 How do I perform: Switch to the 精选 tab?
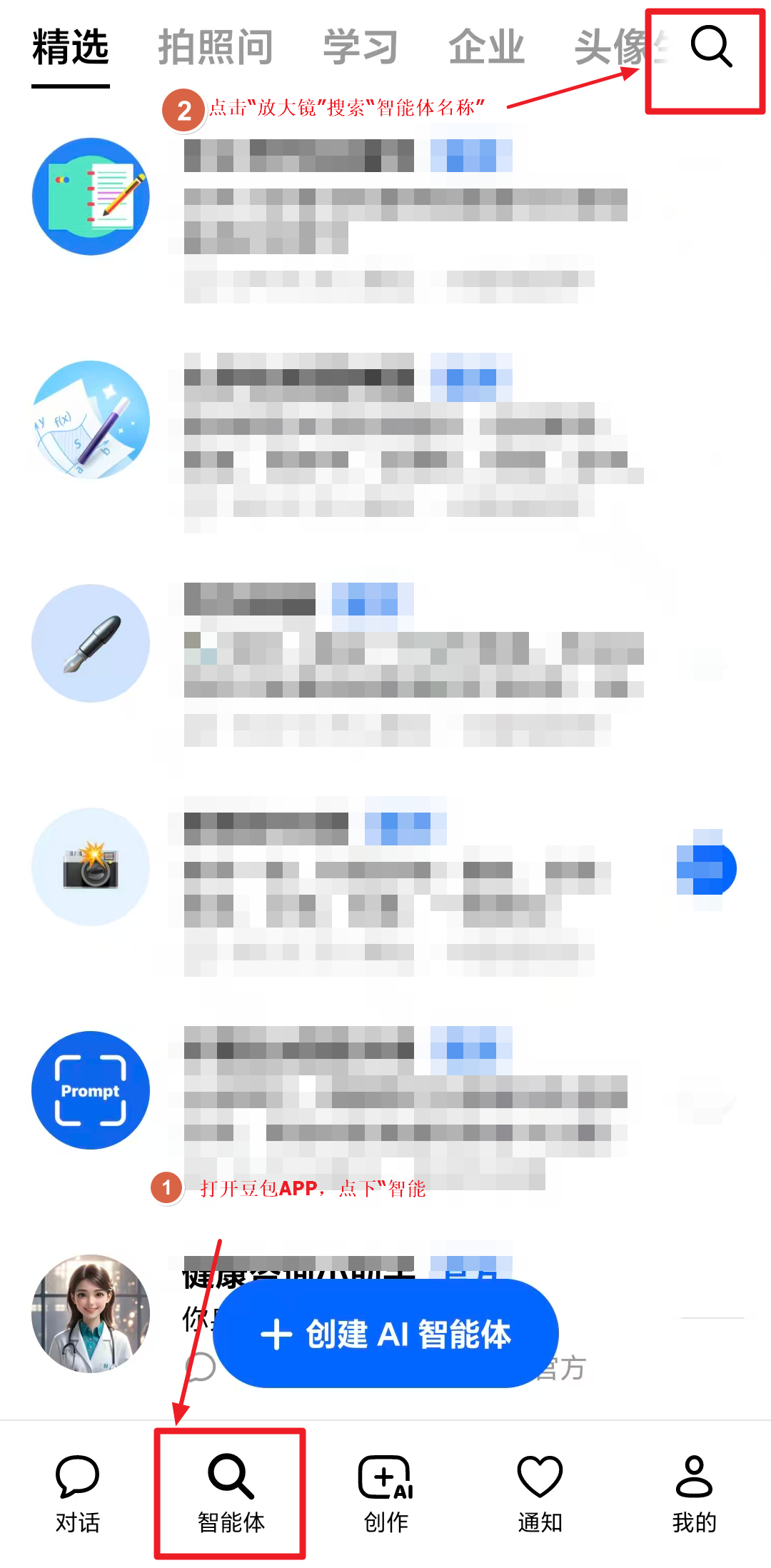coord(71,48)
